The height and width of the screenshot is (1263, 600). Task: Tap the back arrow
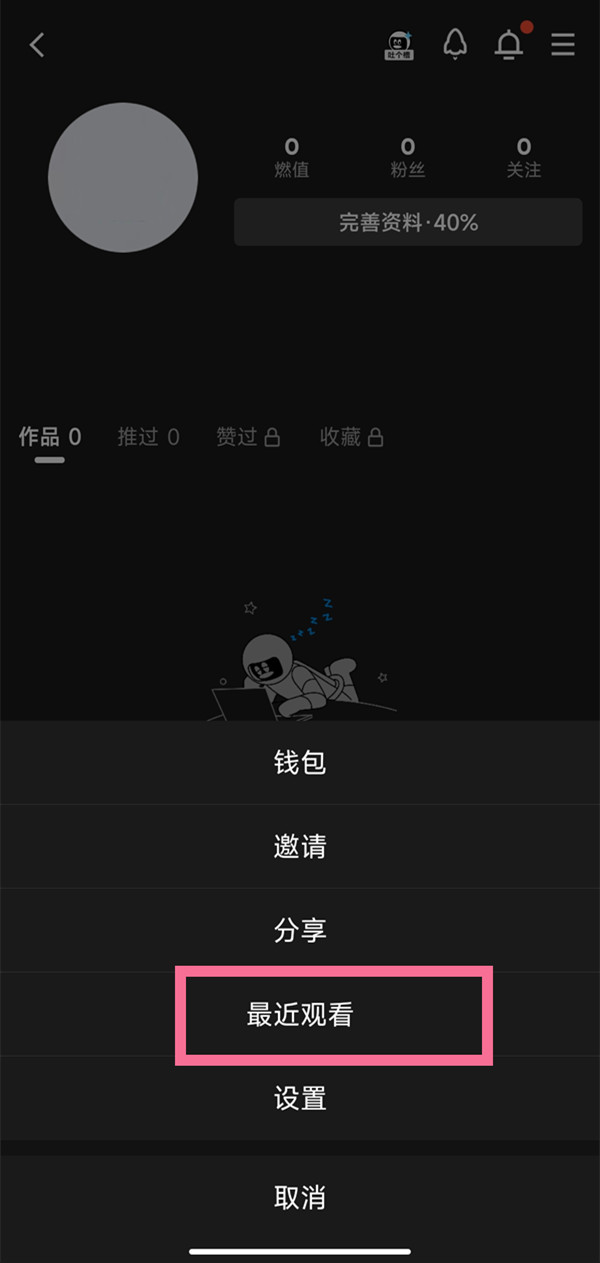[x=37, y=45]
